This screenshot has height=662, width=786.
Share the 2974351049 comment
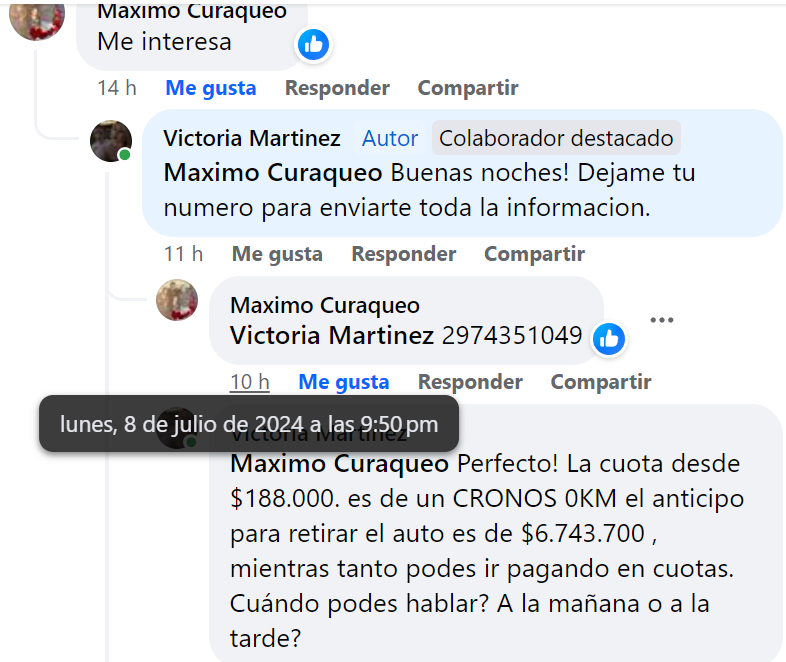click(x=600, y=382)
